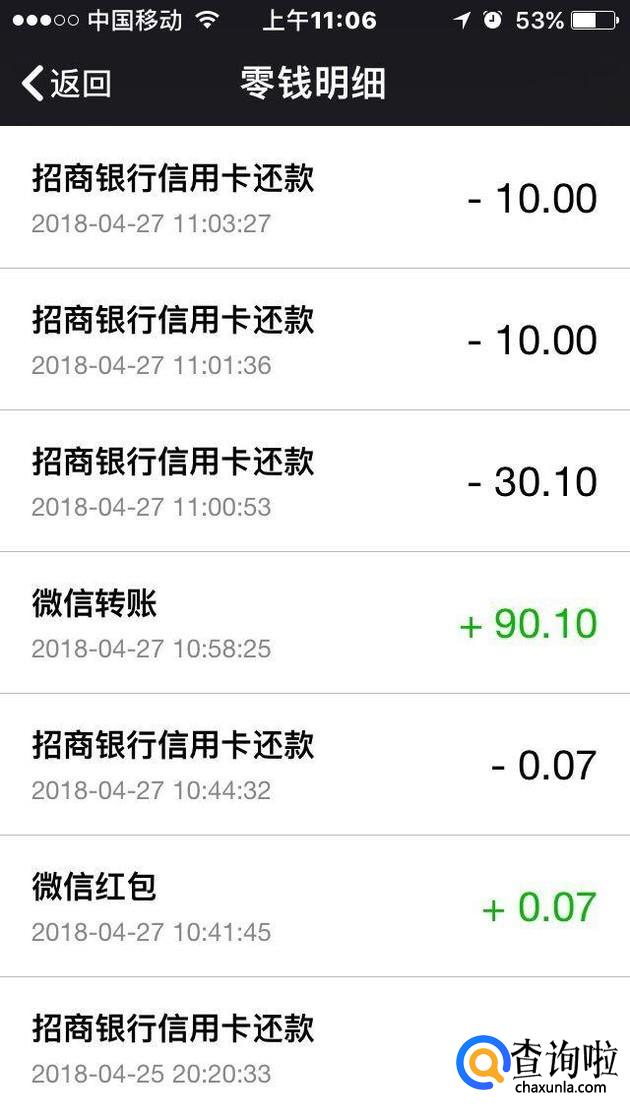Open the 11:01:36 credit card repayment entry
This screenshot has height=1118, width=630.
point(314,340)
